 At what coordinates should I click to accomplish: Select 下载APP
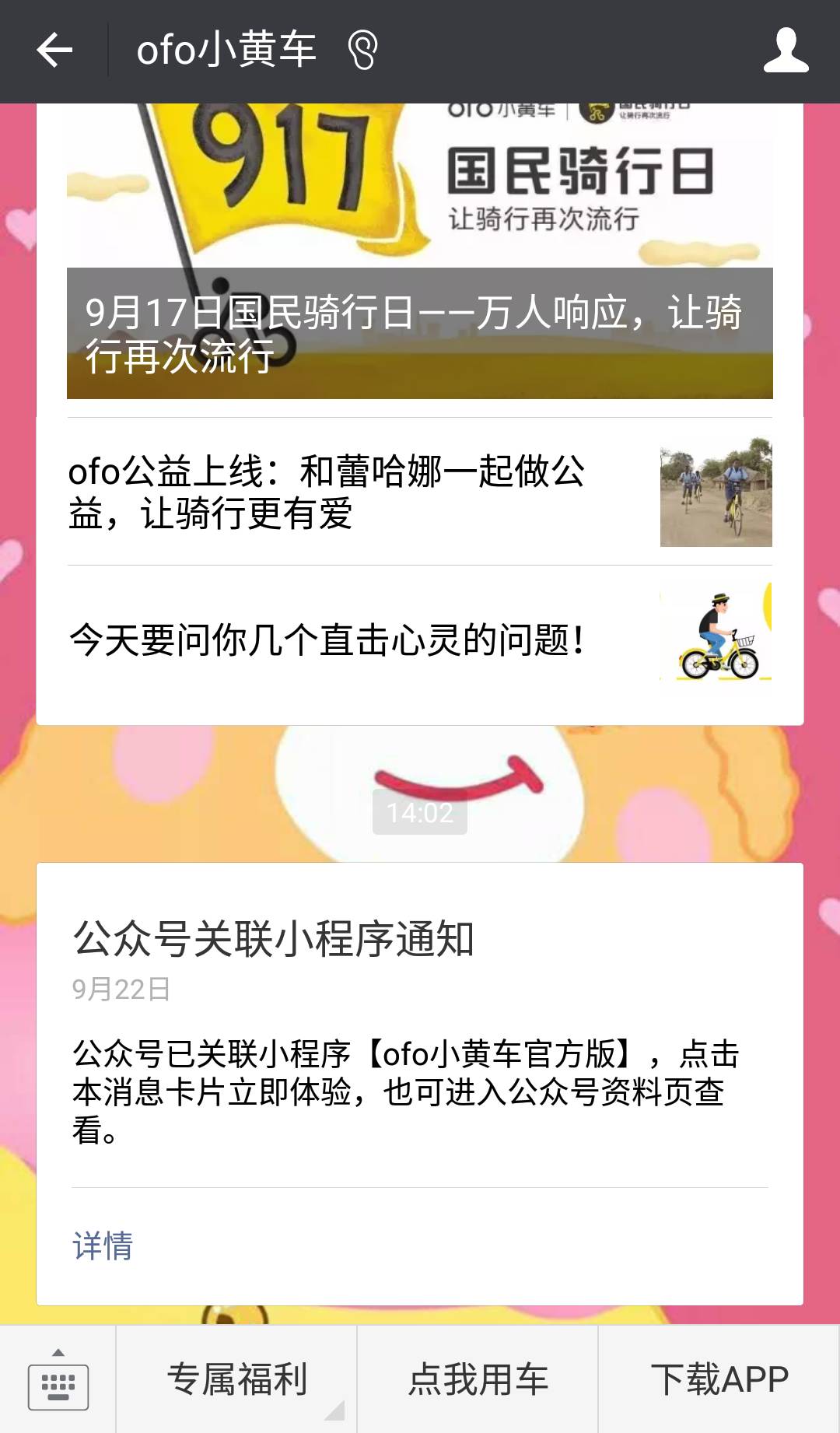point(719,1380)
